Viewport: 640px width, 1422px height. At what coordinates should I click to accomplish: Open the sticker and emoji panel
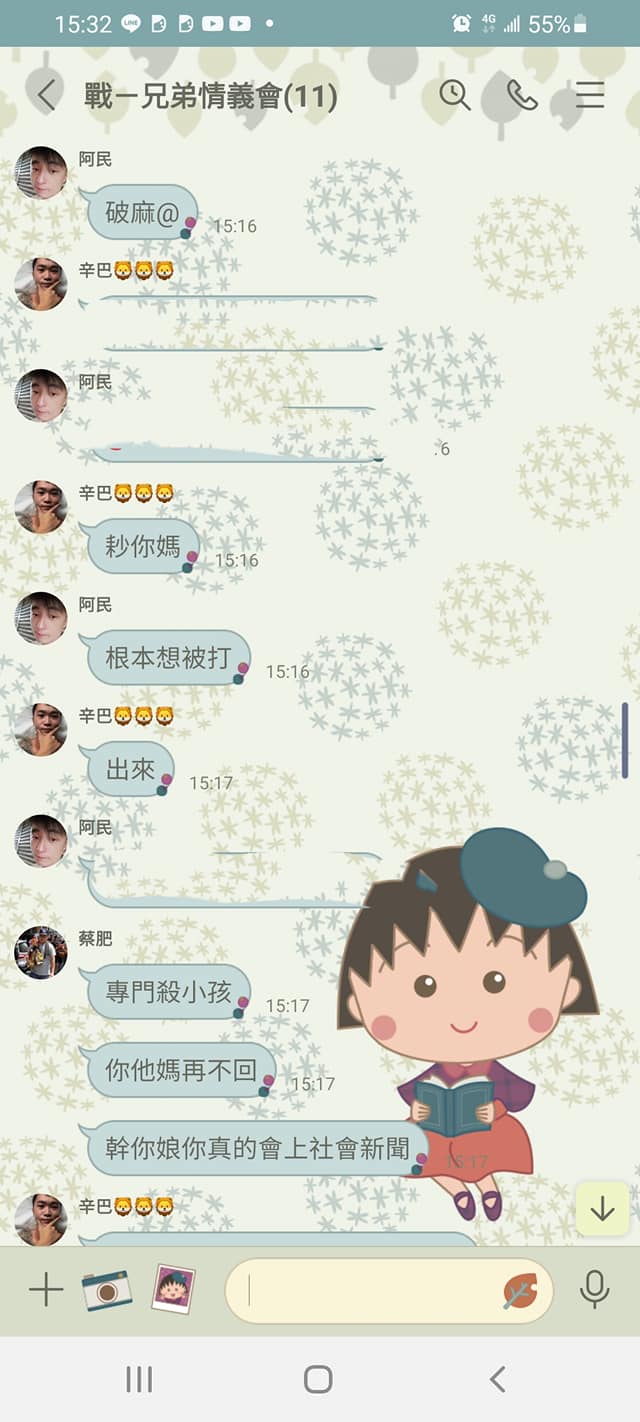pos(520,1290)
